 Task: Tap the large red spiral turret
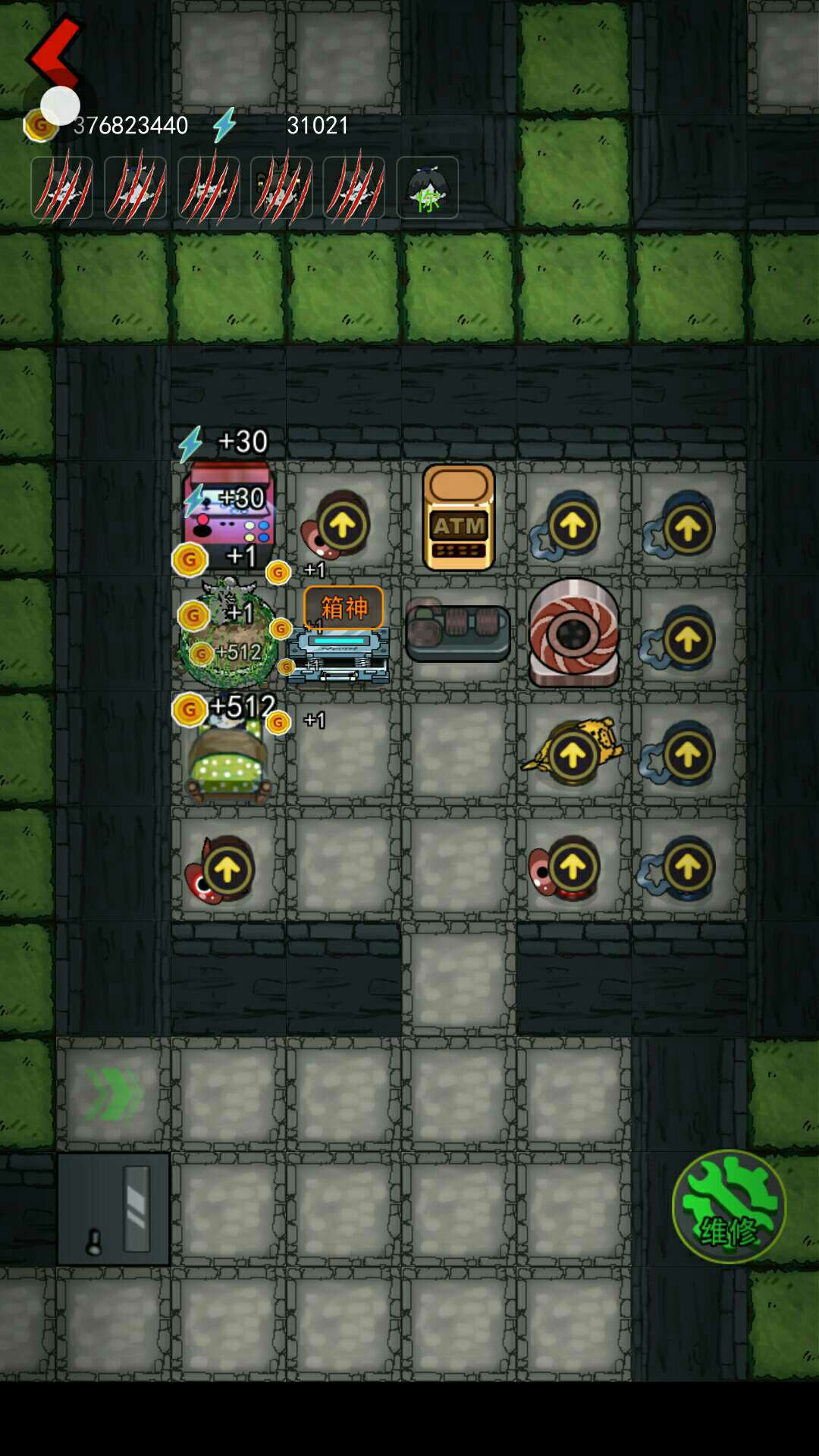574,632
